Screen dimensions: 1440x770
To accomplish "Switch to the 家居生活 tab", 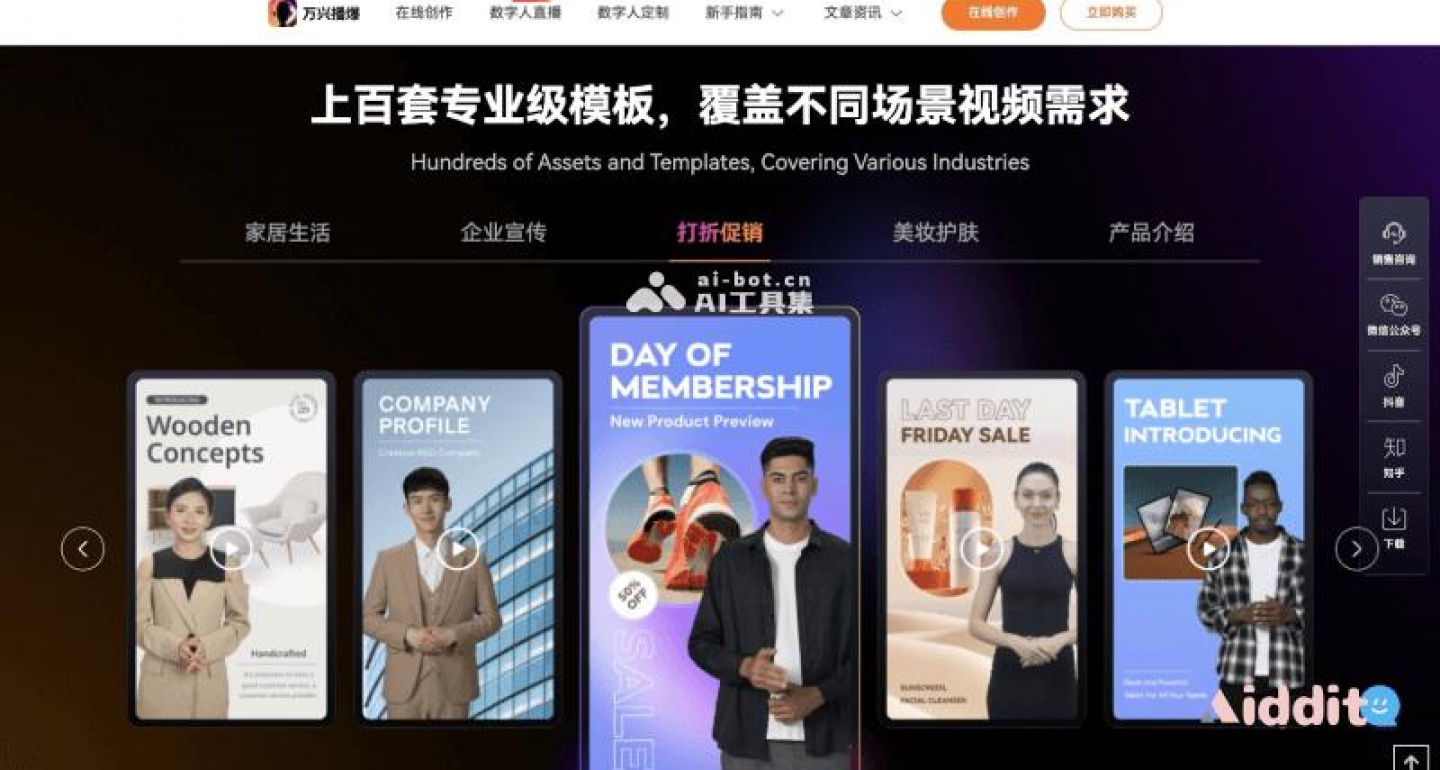I will click(287, 233).
